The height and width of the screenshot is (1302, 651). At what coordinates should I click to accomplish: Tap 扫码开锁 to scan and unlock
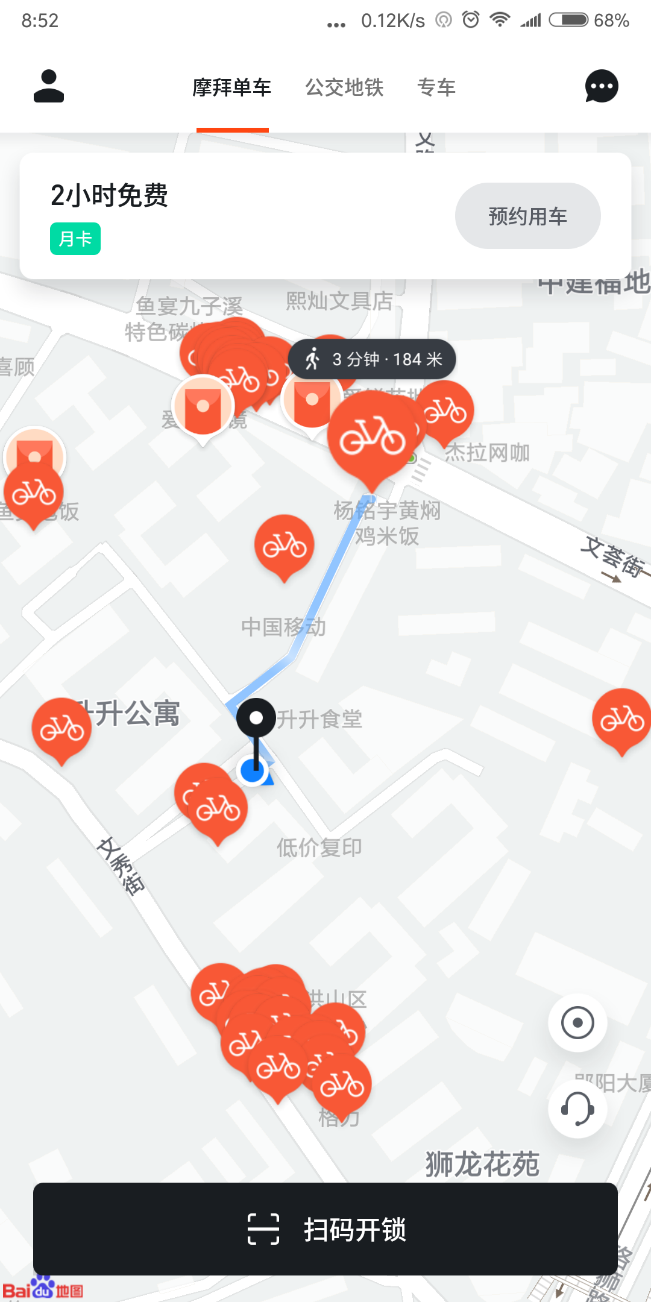coord(325,1229)
